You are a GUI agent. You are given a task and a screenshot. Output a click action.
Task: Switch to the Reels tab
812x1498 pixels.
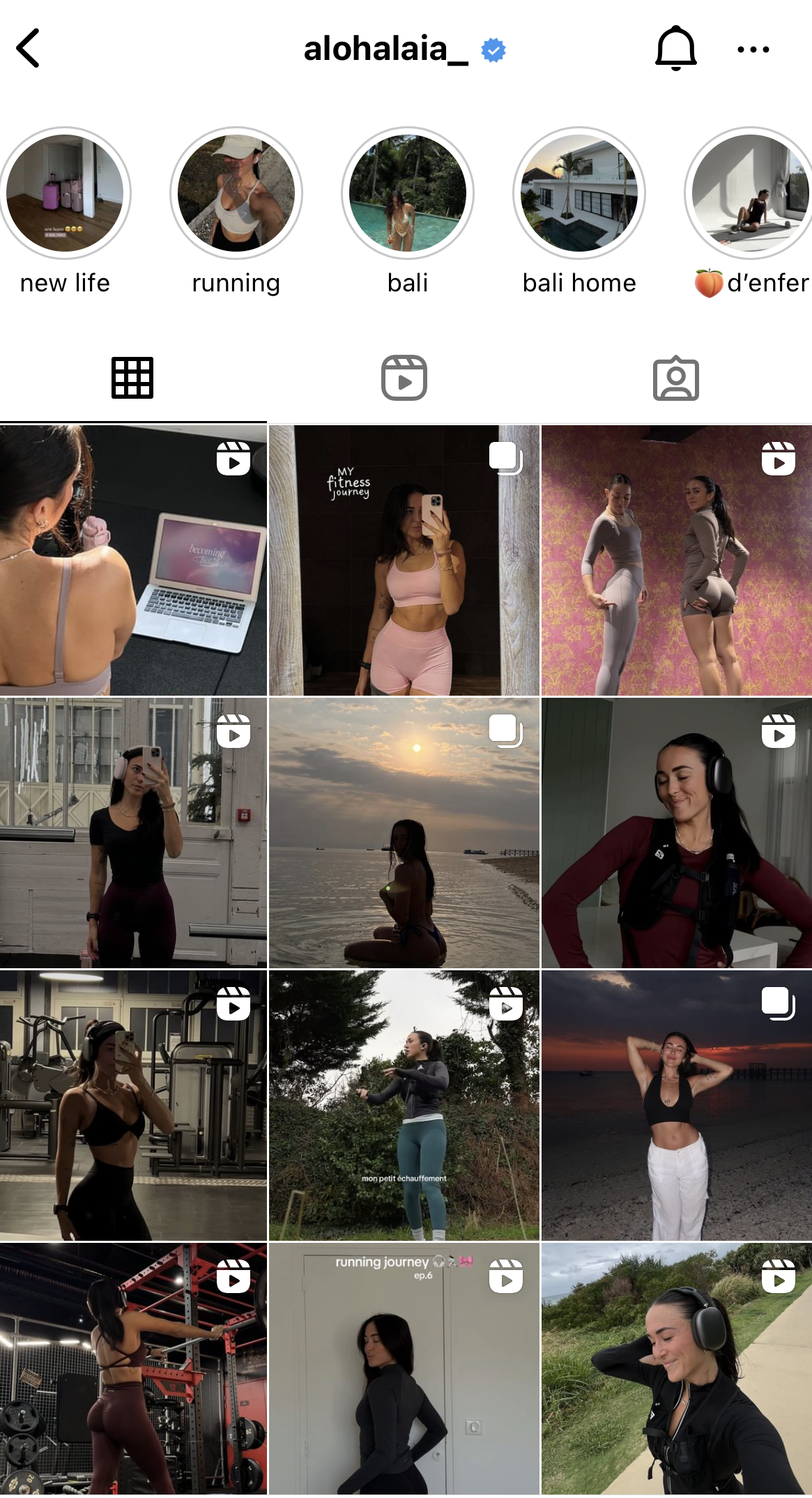pyautogui.click(x=404, y=379)
